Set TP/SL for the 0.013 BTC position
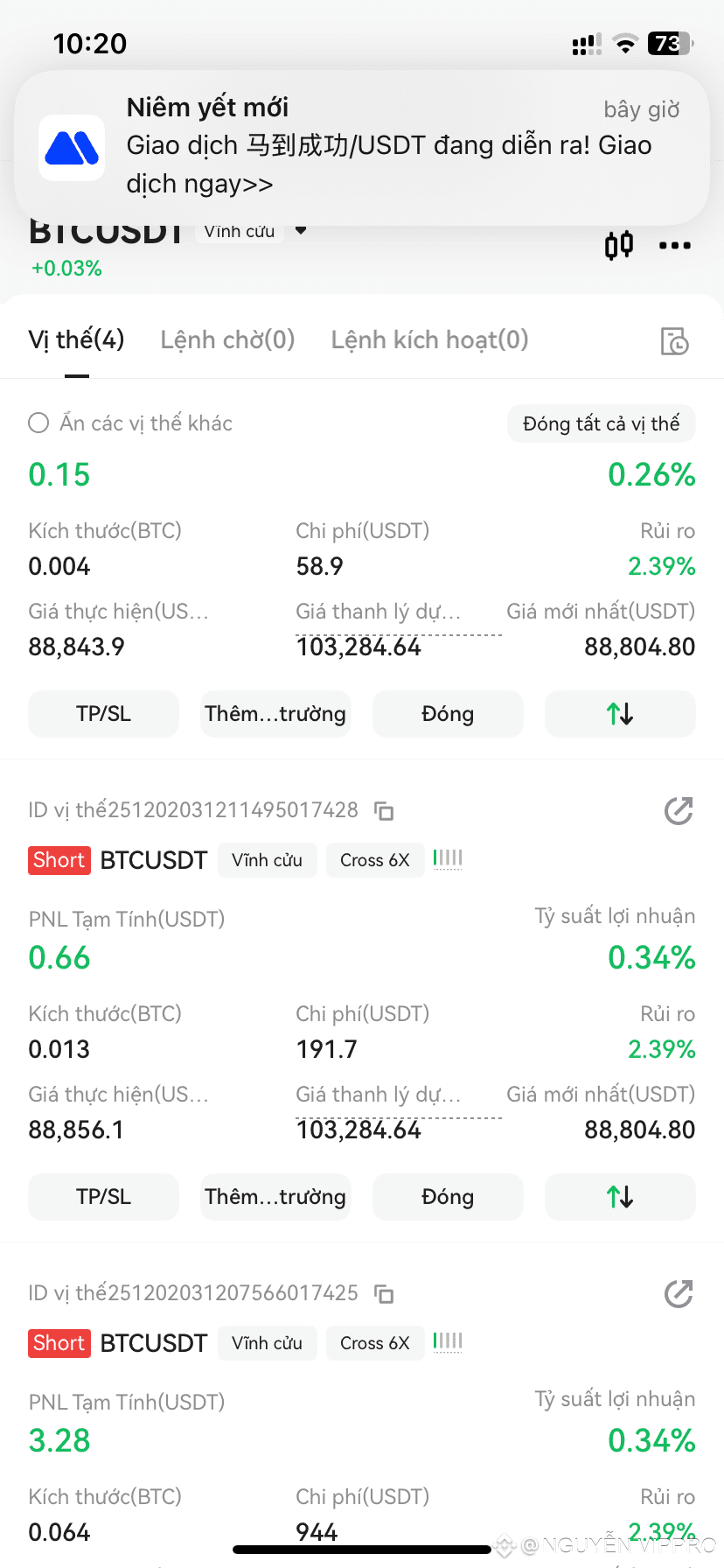Screen dimensions: 724x1568 tap(103, 1197)
